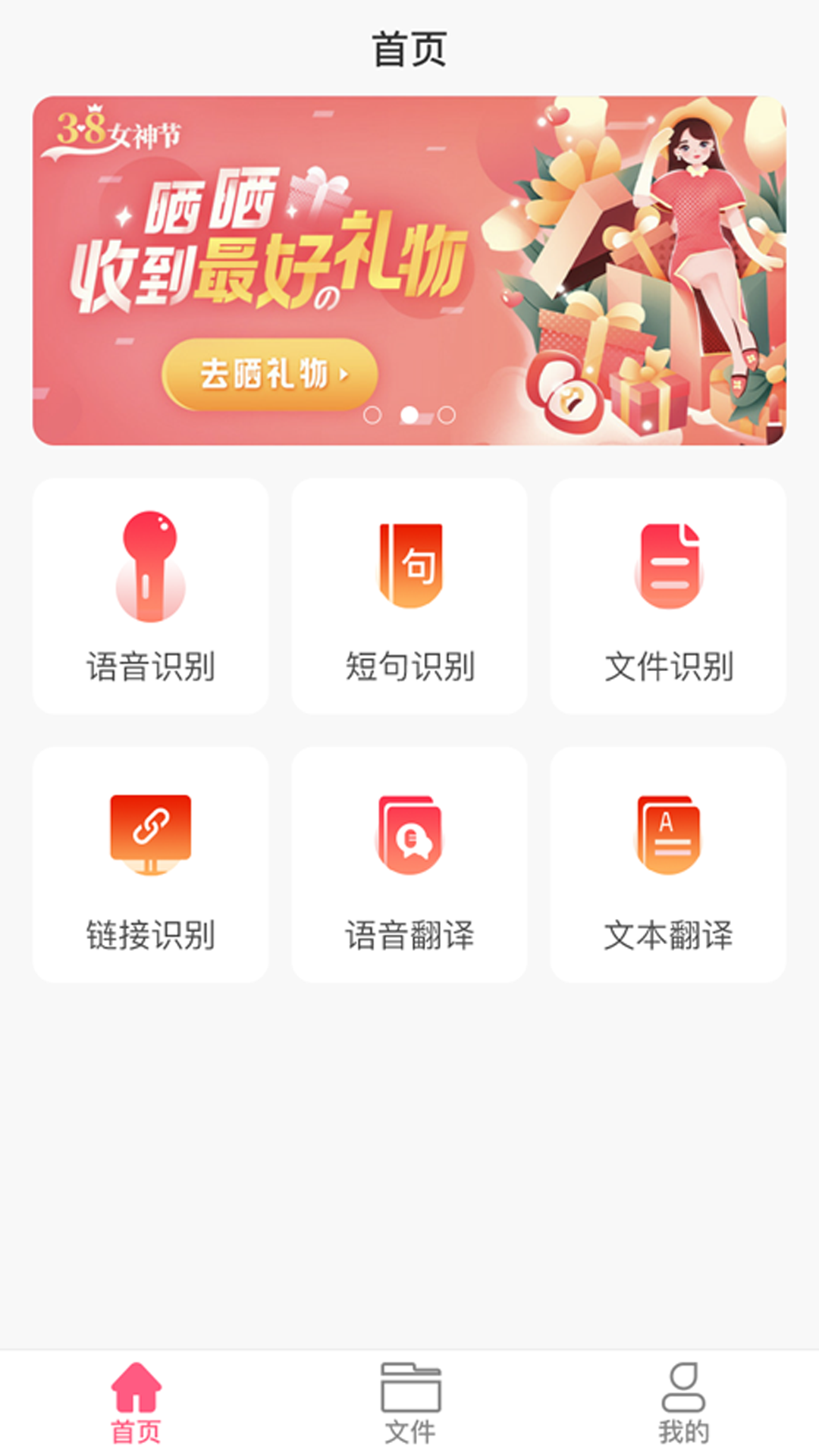
Task: Tap the 去晒礼物 button on the banner
Action: (269, 373)
